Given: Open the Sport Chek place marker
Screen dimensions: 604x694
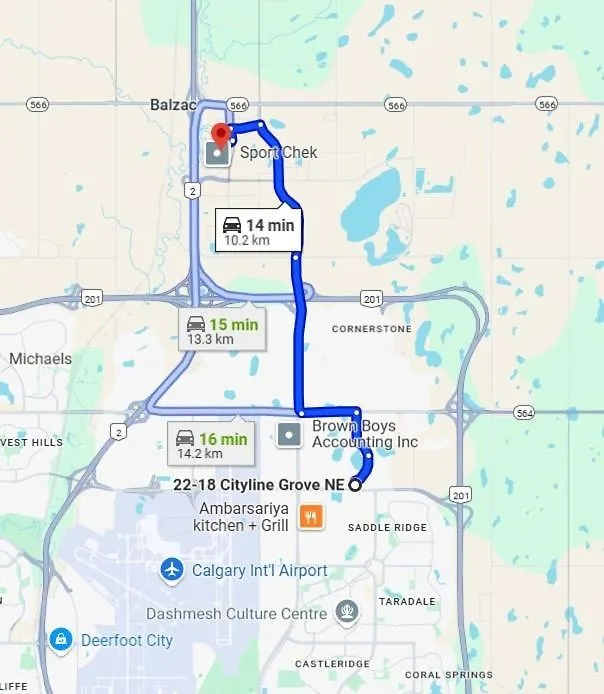Looking at the screenshot, I should tap(216, 154).
